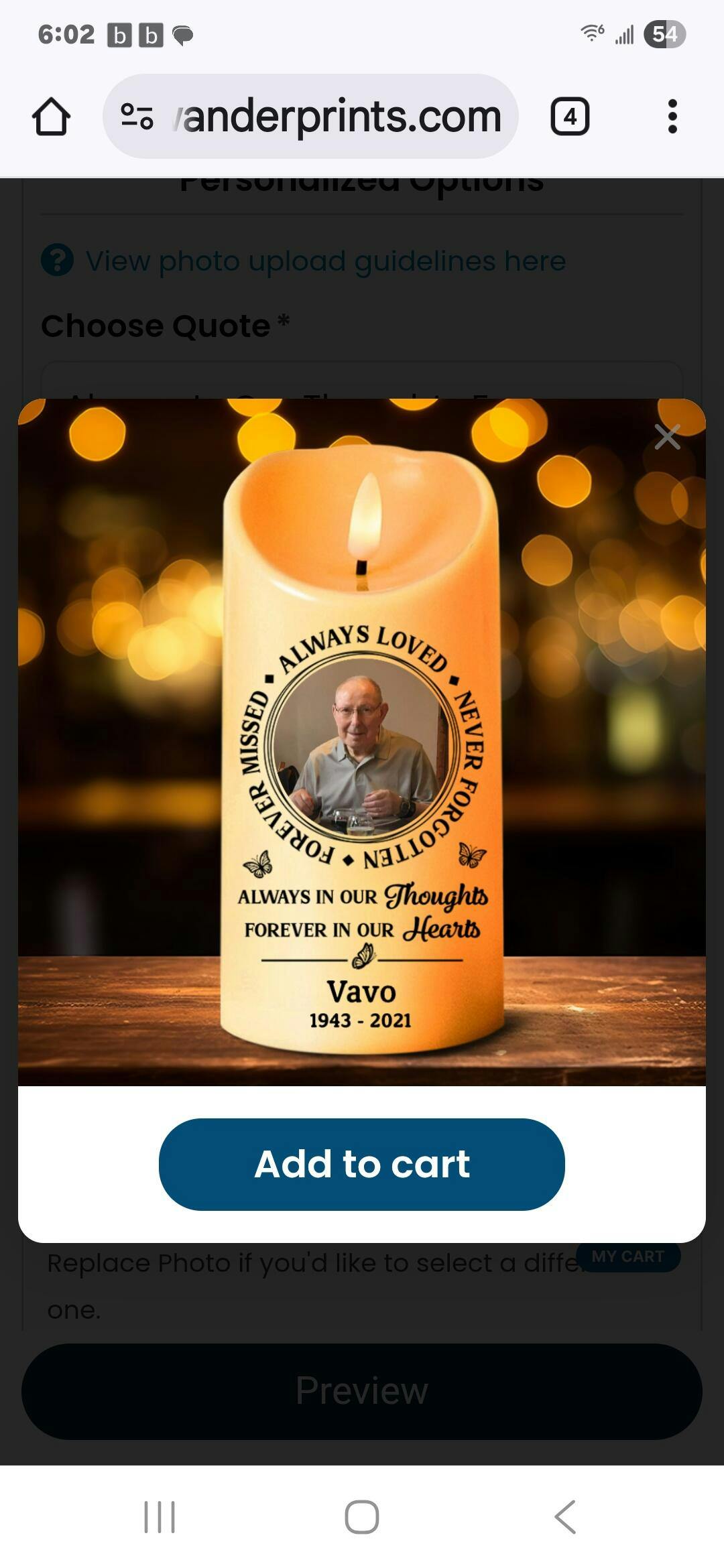
Task: Go back using system navigation
Action: click(565, 1516)
